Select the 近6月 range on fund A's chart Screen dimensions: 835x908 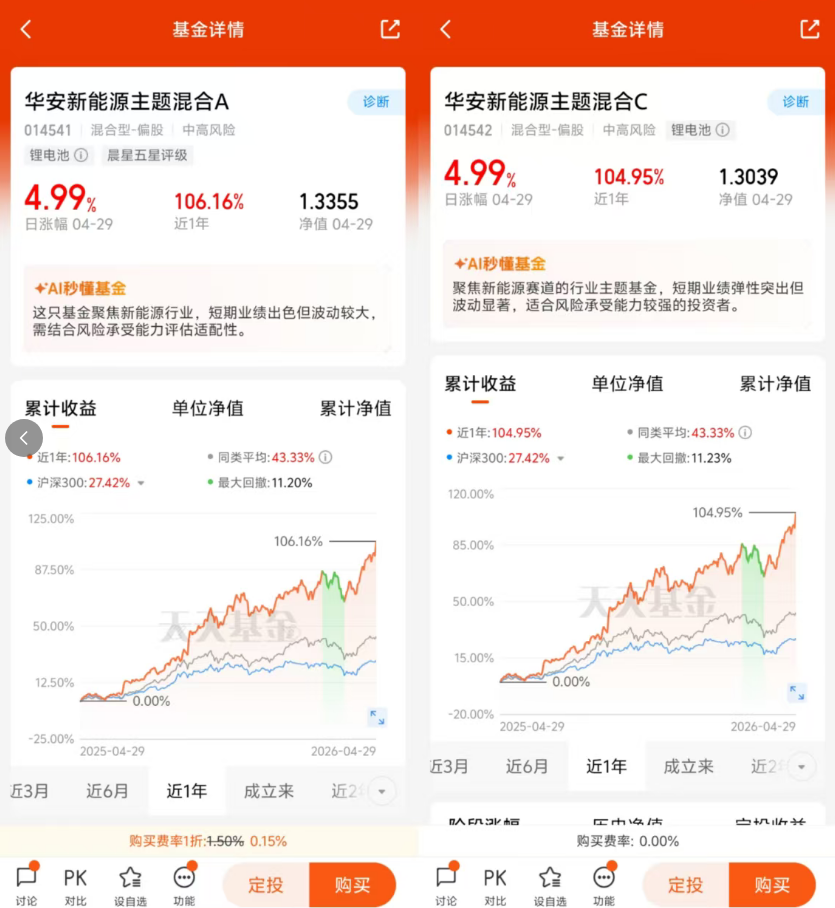[107, 791]
